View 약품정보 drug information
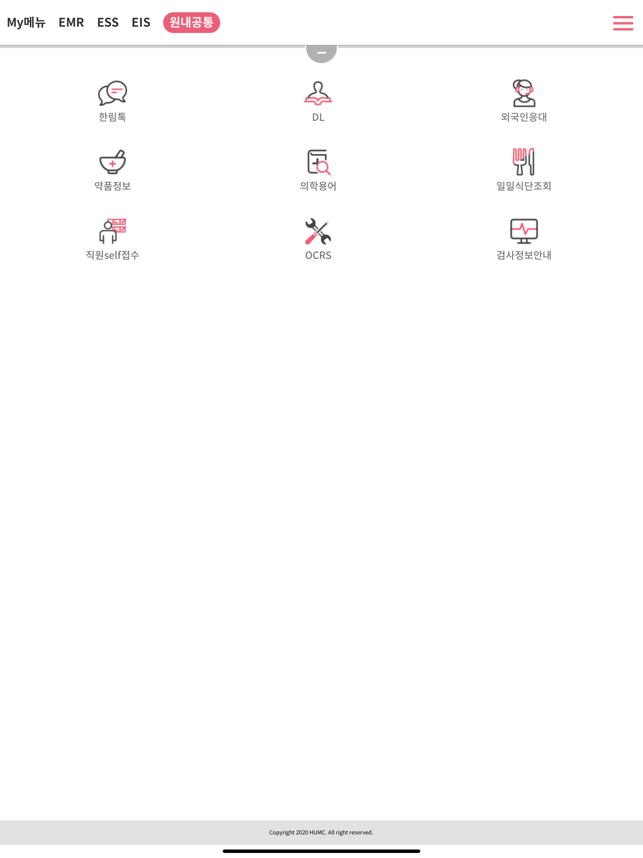The image size is (643, 858). pyautogui.click(x=112, y=170)
